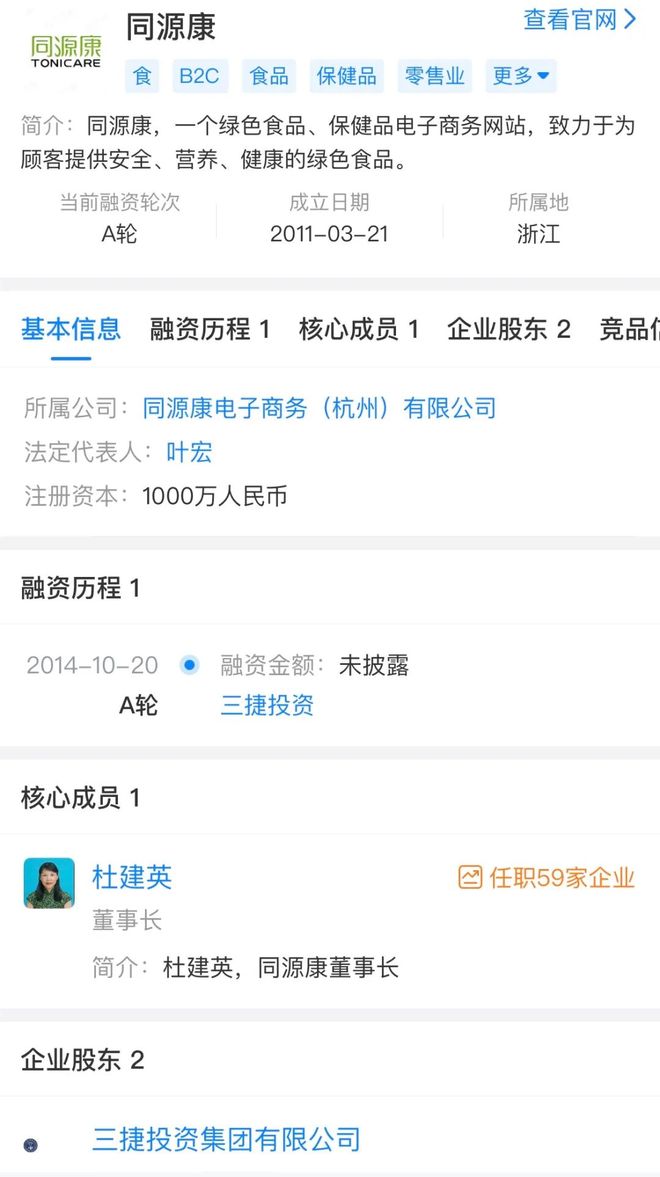View 任职59家企业 for 杜建英

coord(547,877)
